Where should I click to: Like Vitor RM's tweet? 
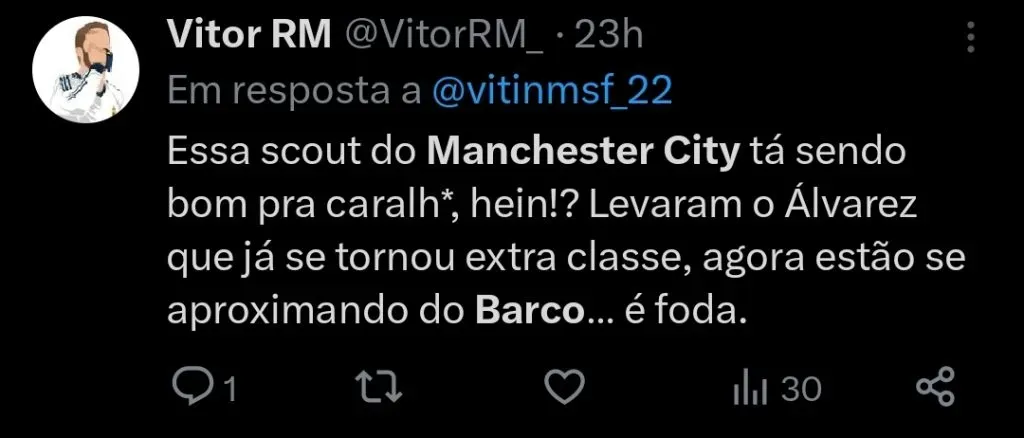point(568,387)
